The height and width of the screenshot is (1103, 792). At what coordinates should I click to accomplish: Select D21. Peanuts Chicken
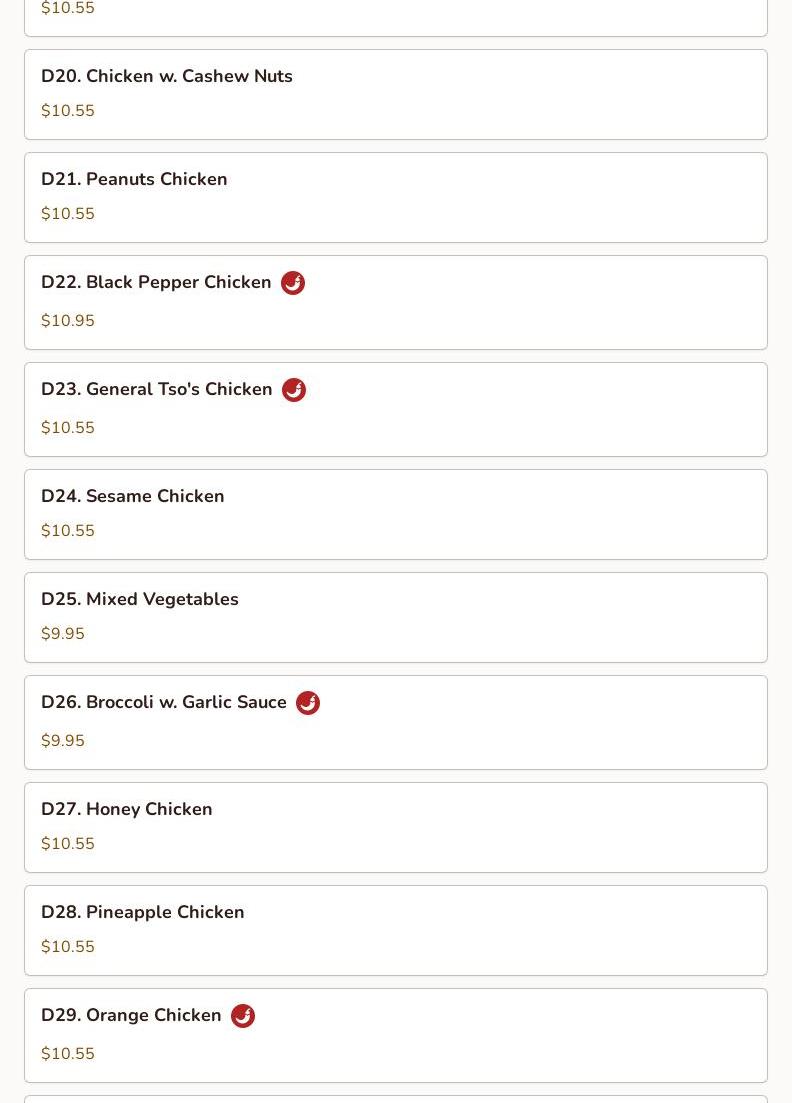click(x=395, y=197)
